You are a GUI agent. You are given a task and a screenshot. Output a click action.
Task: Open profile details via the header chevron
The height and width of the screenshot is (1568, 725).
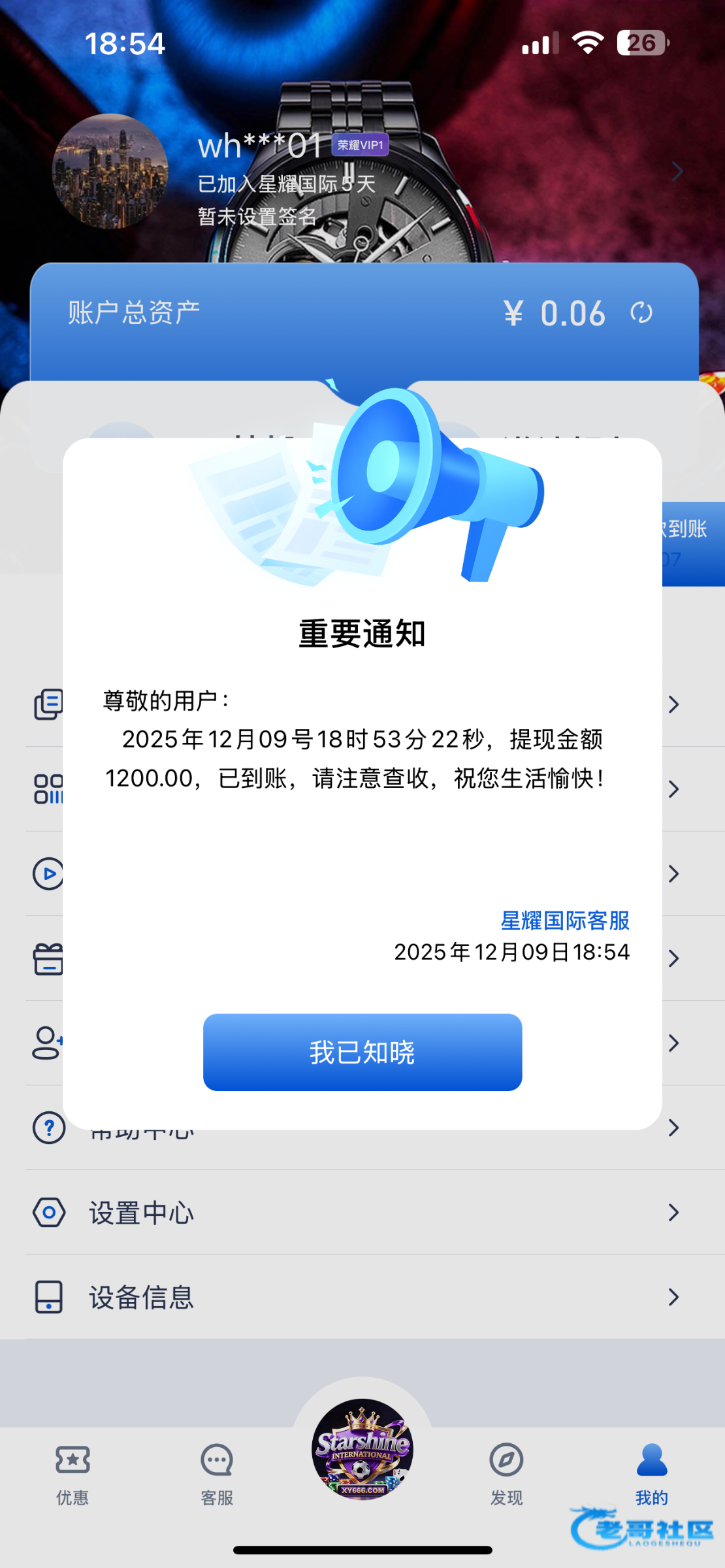pyautogui.click(x=677, y=172)
